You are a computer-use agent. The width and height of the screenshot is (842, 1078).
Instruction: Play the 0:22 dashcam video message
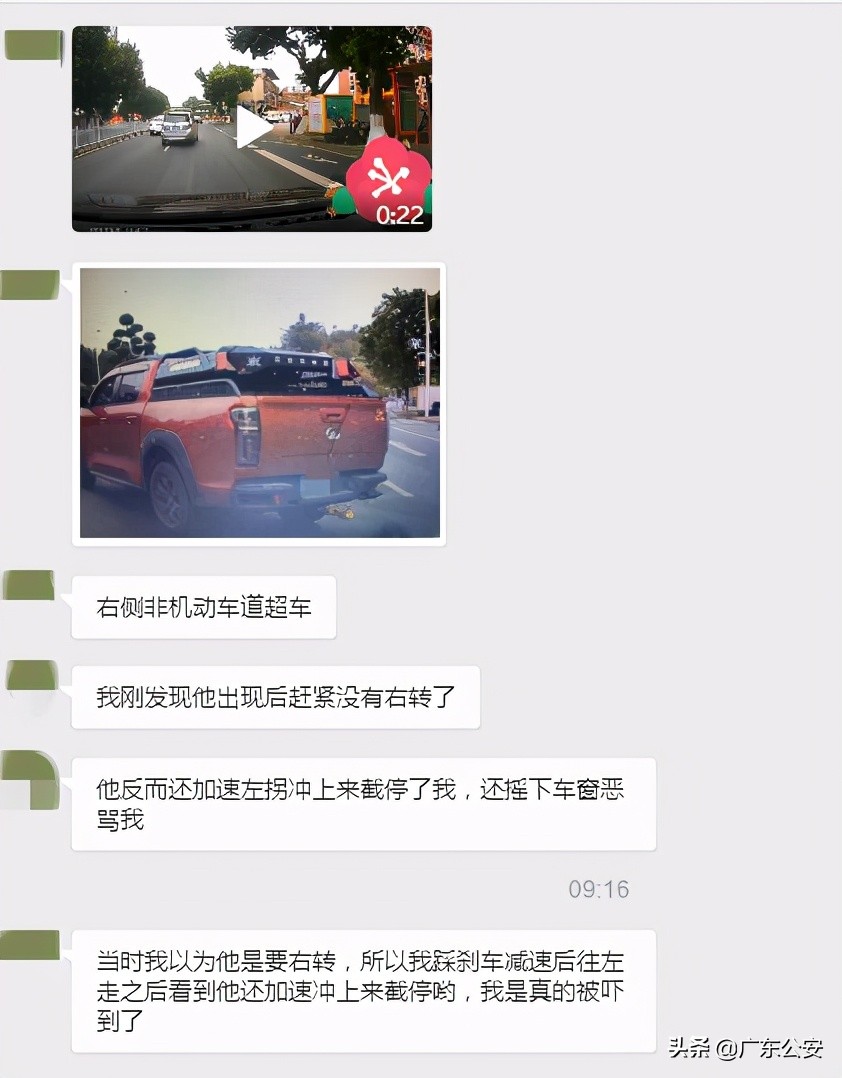[x=252, y=129]
